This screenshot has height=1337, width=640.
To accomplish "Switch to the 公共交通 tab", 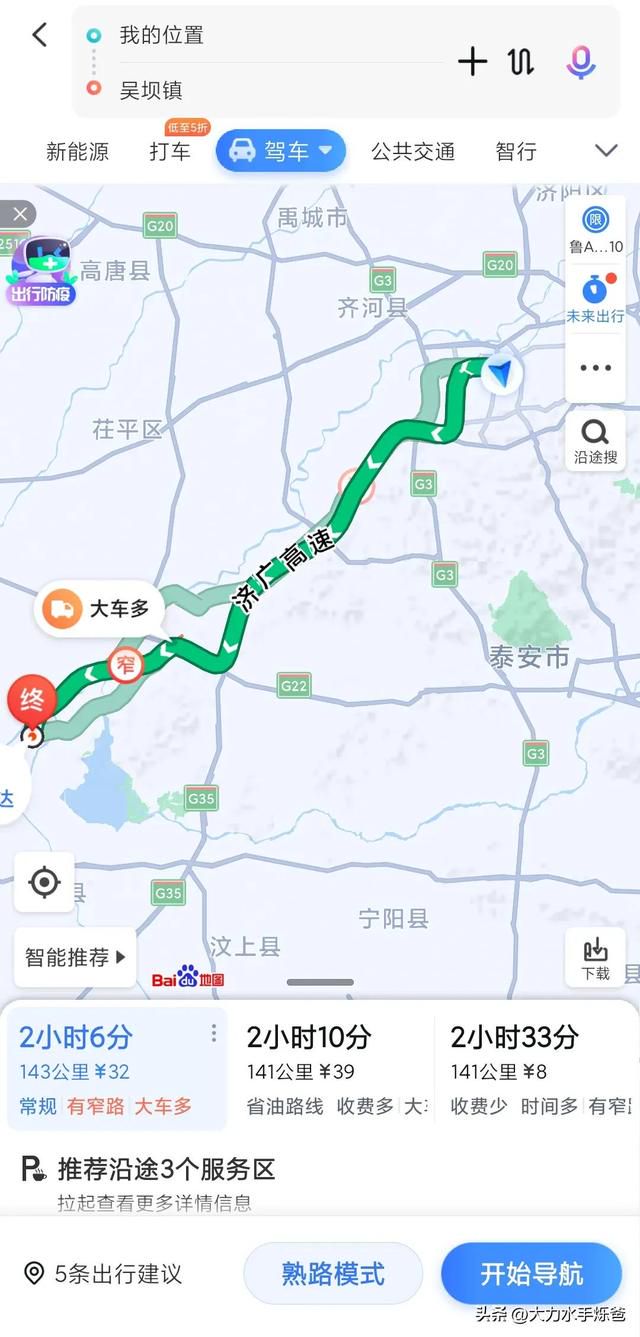I will pyautogui.click(x=413, y=152).
